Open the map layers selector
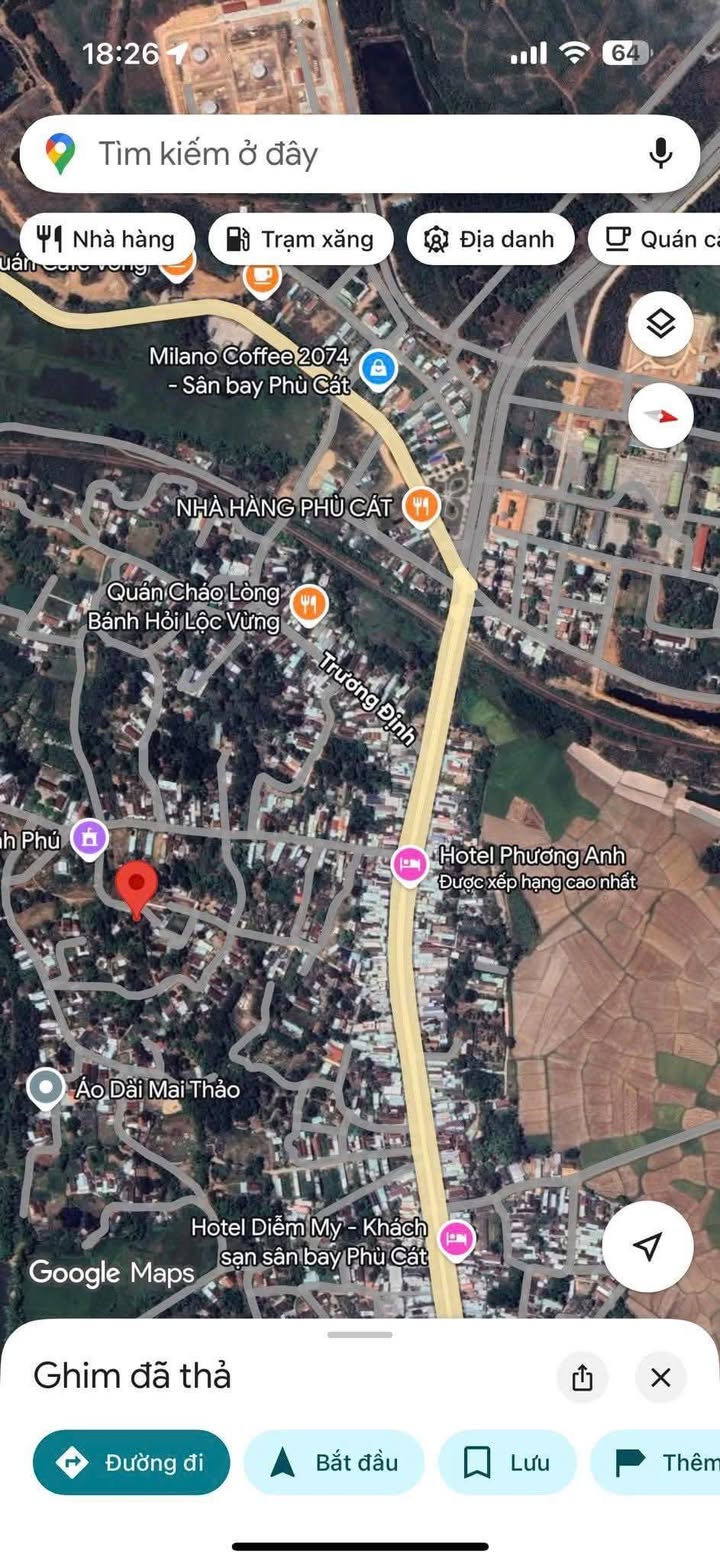The image size is (720, 1564). pyautogui.click(x=661, y=324)
